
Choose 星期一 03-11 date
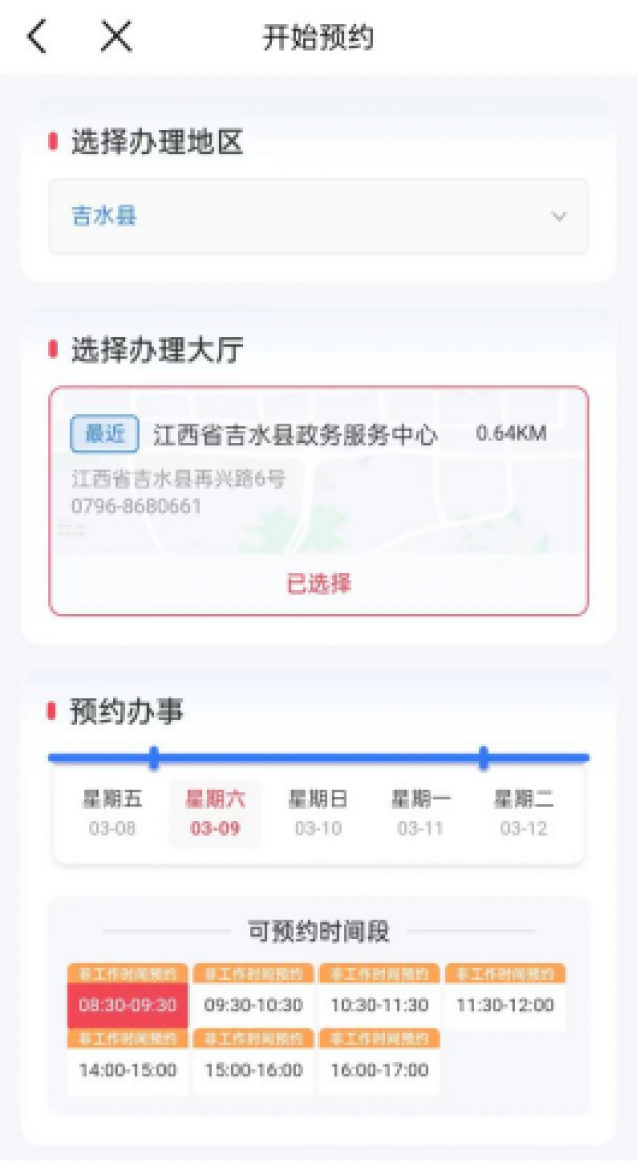pyautogui.click(x=421, y=813)
